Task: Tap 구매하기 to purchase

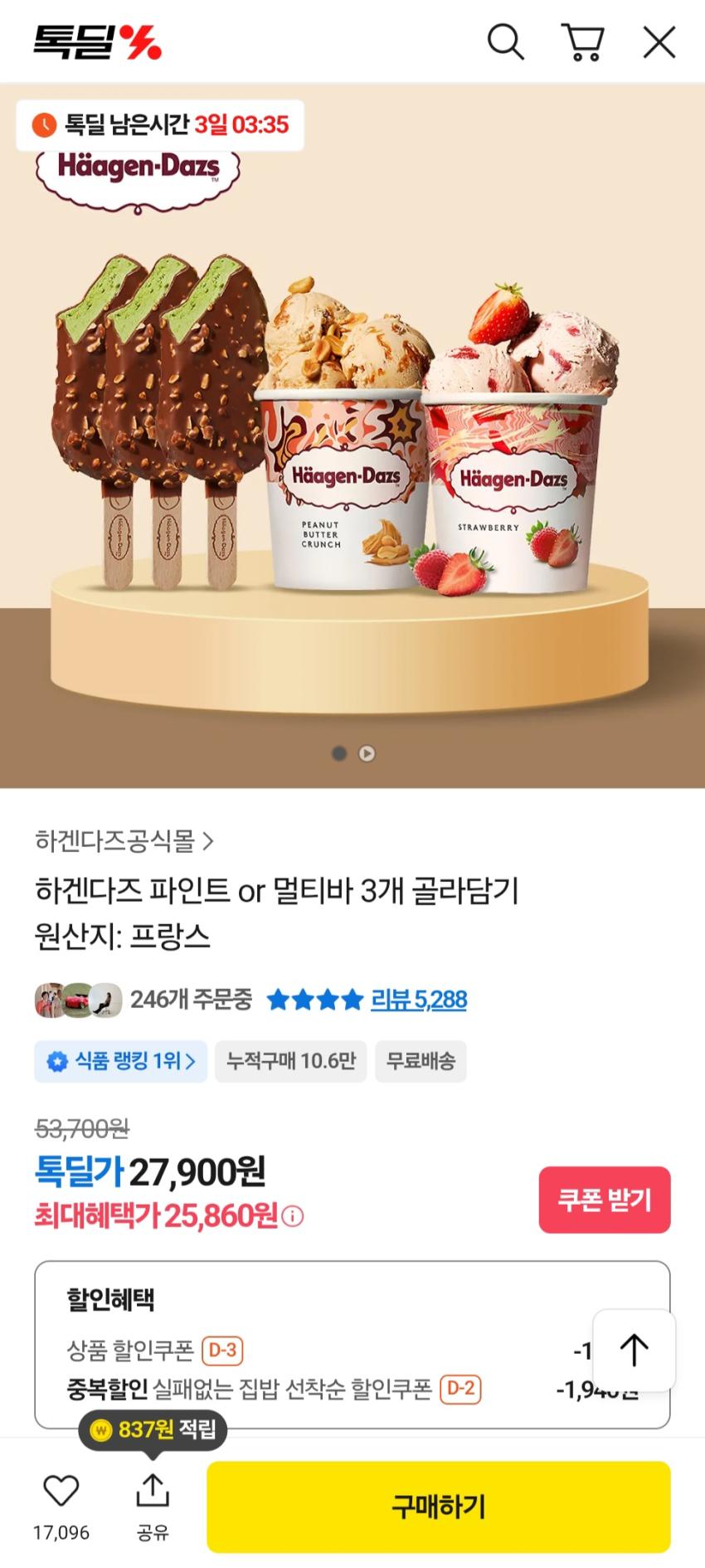Action: (x=438, y=1507)
